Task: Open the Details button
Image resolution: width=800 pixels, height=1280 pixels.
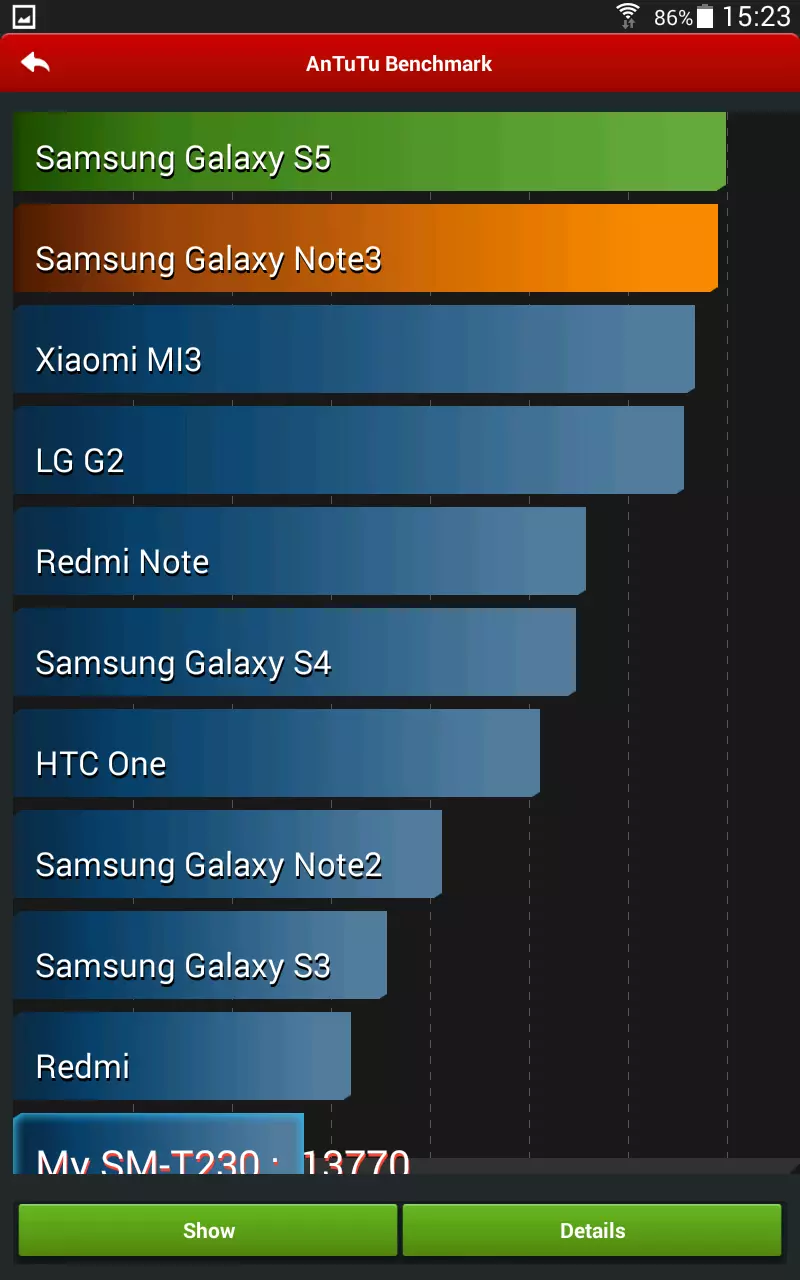Action: point(592,1230)
